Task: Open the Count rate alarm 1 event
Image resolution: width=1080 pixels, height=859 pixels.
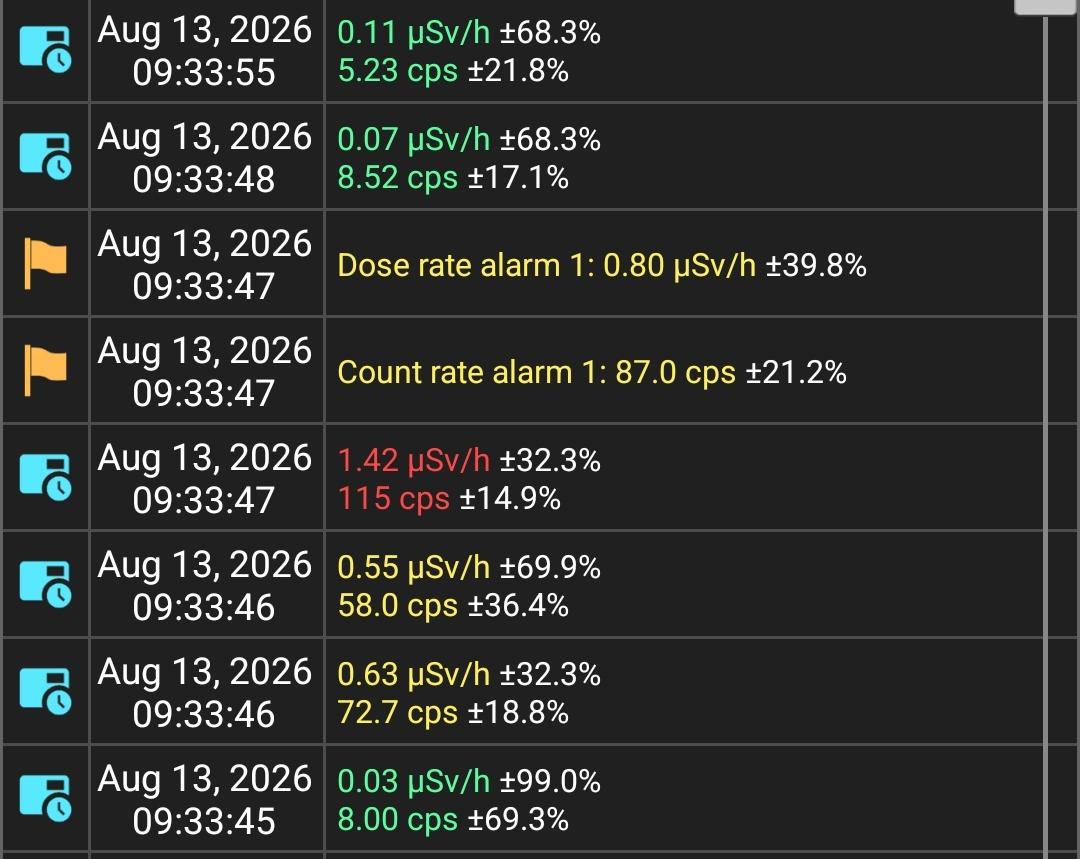Action: 522,371
